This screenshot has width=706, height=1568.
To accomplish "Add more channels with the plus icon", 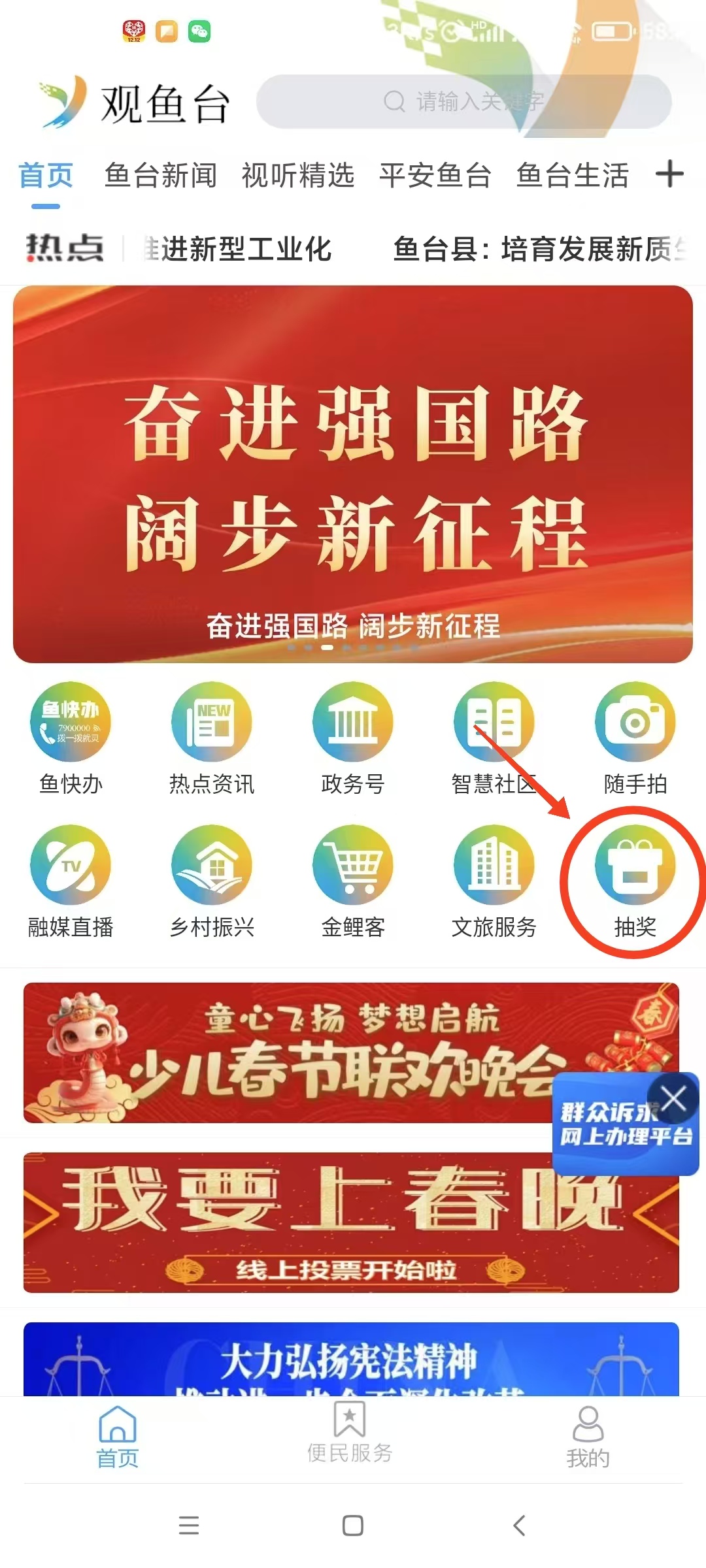I will click(x=669, y=174).
